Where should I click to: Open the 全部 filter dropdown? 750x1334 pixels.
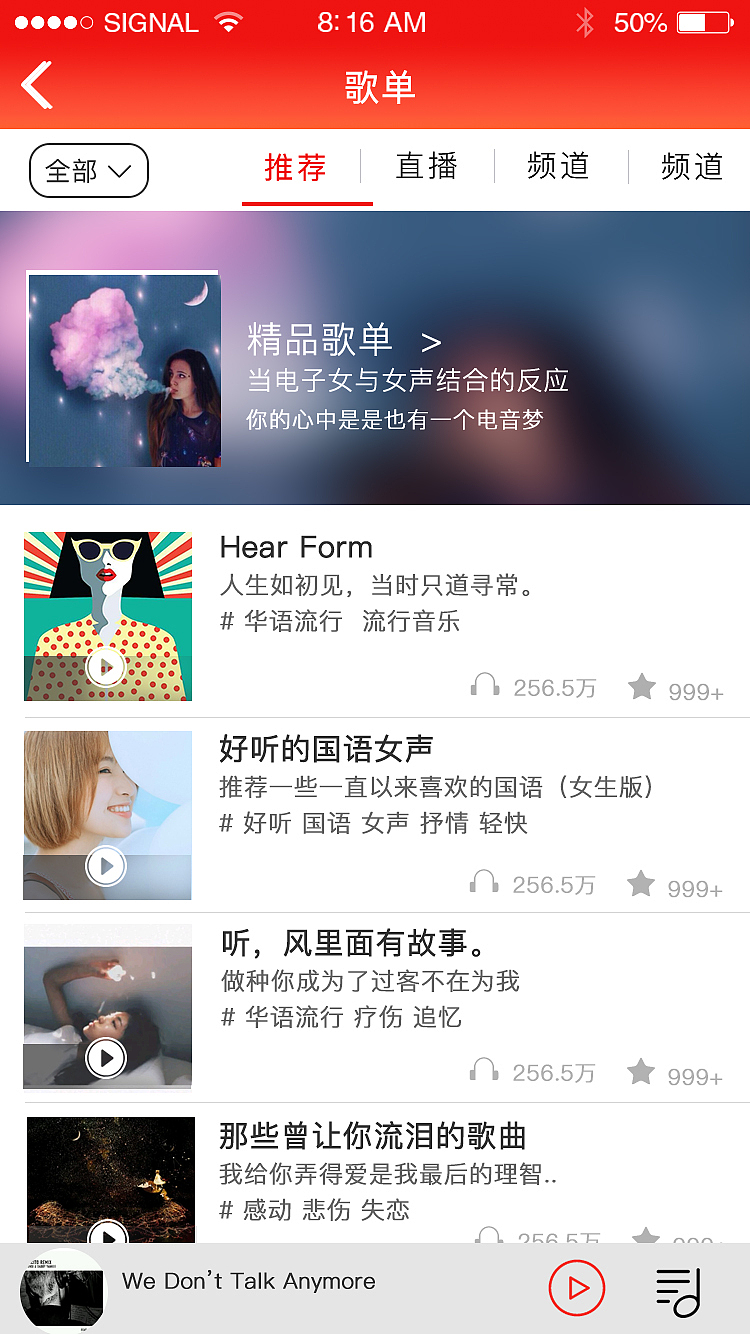click(x=88, y=170)
